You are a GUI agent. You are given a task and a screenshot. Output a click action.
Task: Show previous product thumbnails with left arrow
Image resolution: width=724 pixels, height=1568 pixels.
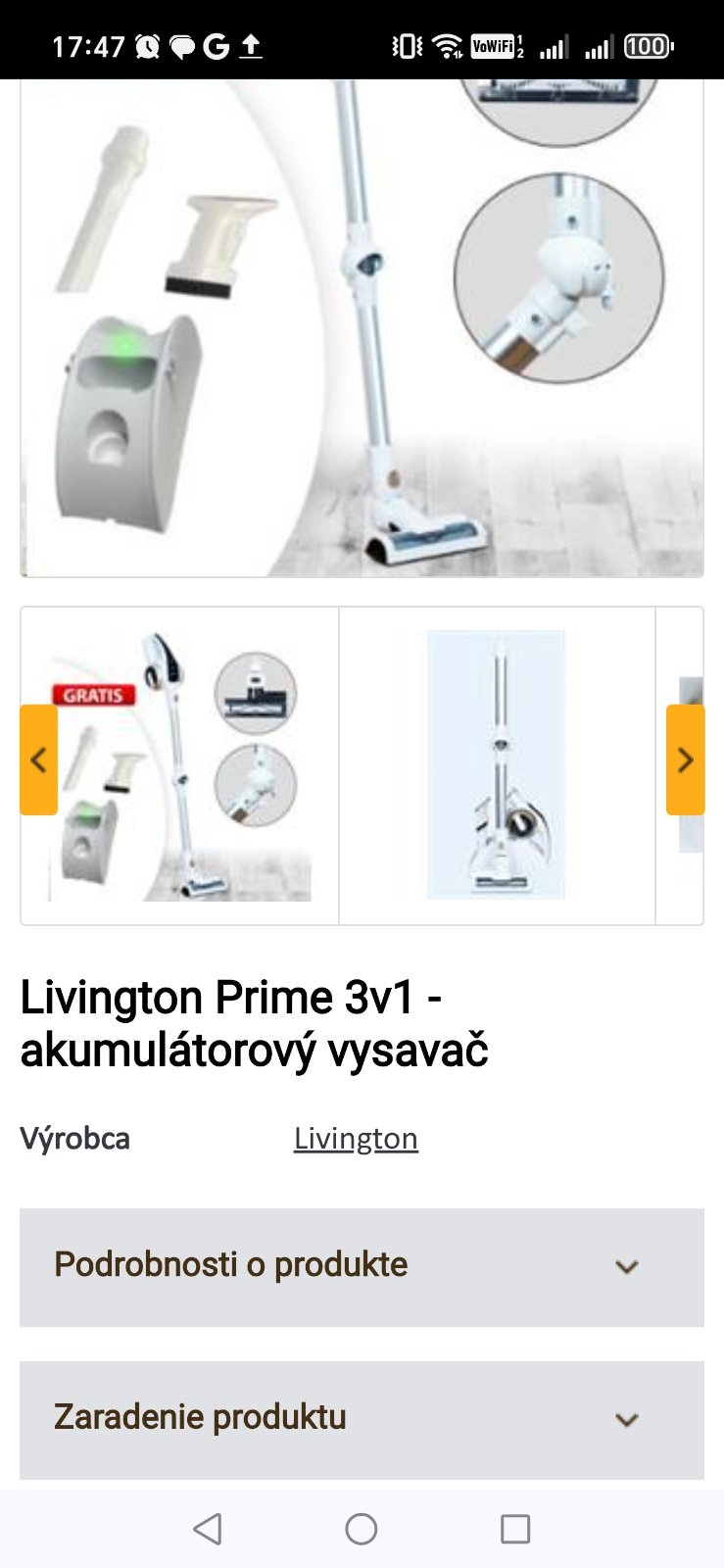point(38,759)
